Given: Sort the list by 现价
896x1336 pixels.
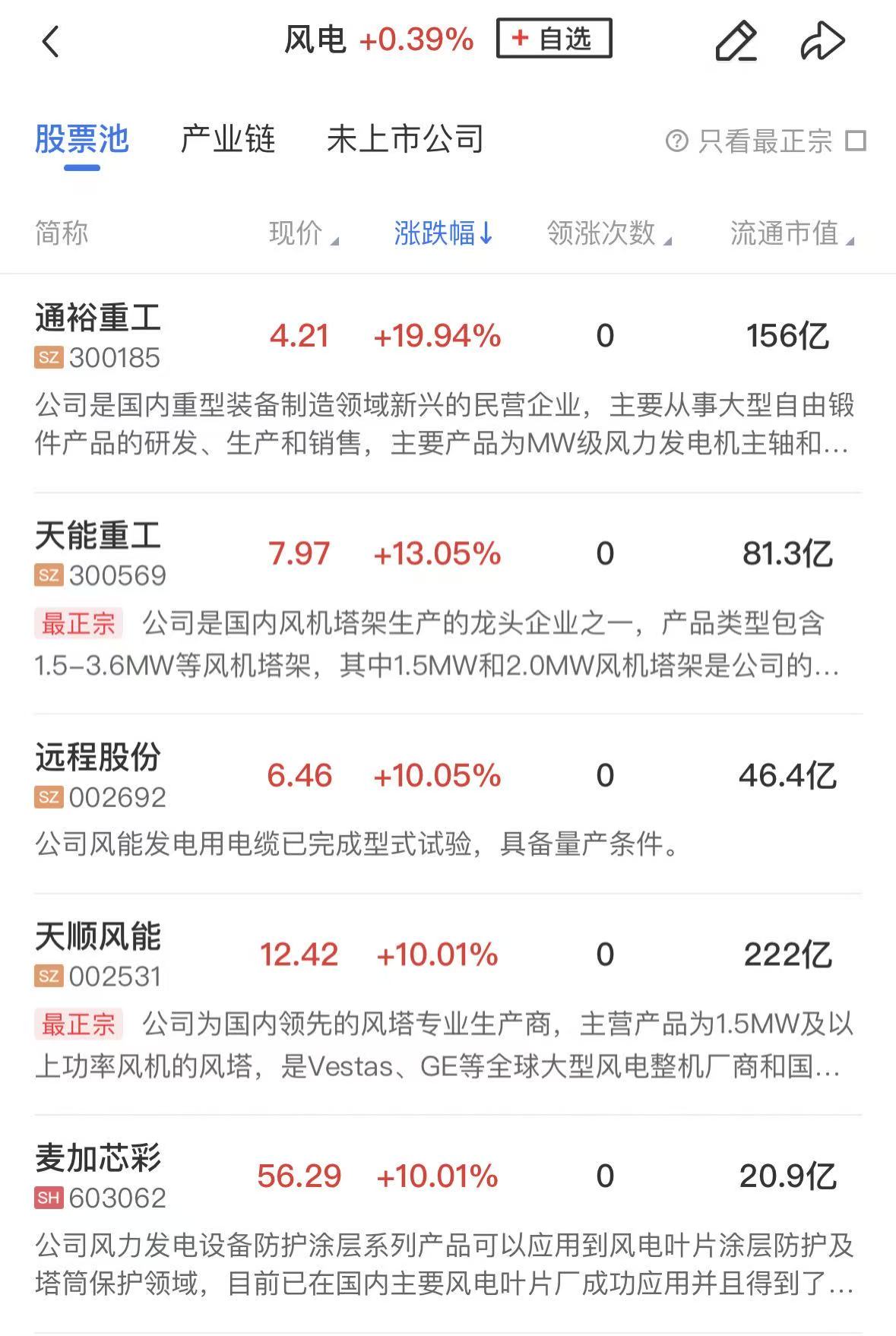Looking at the screenshot, I should 302,233.
